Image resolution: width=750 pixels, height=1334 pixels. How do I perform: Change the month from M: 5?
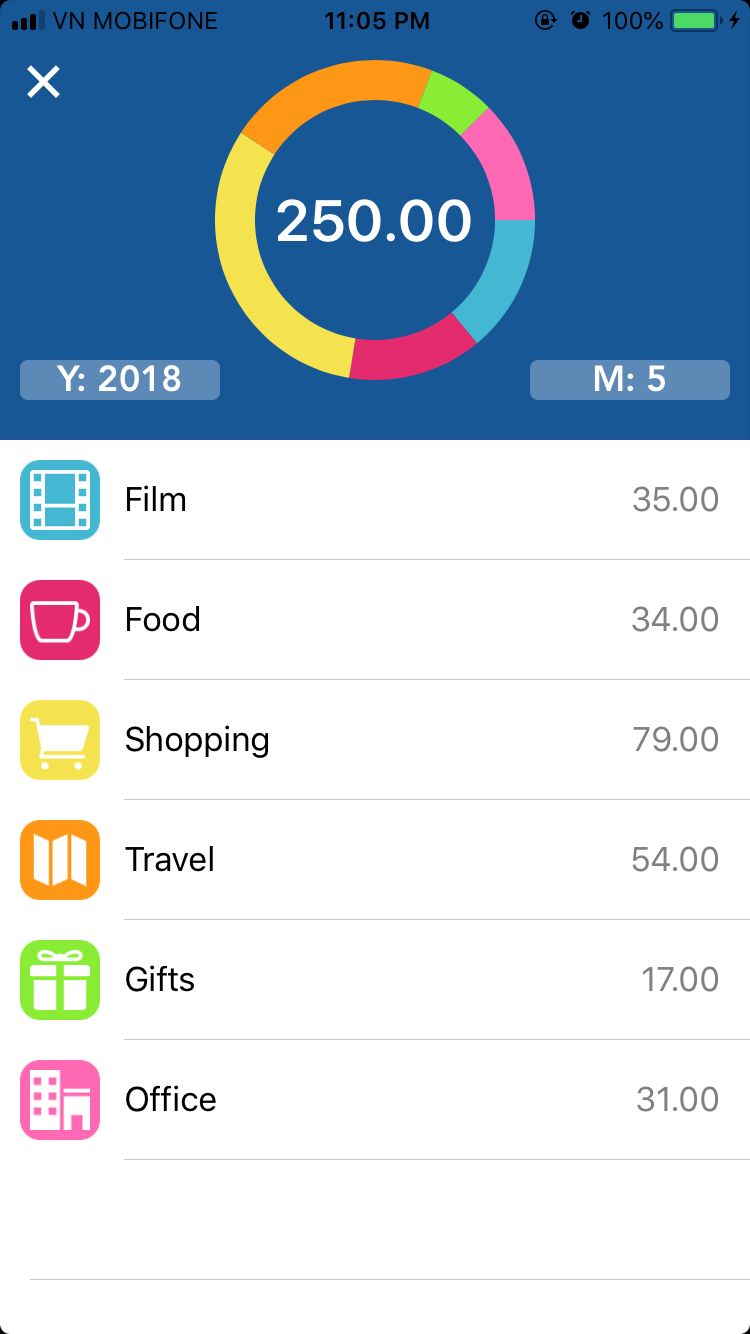(x=629, y=380)
